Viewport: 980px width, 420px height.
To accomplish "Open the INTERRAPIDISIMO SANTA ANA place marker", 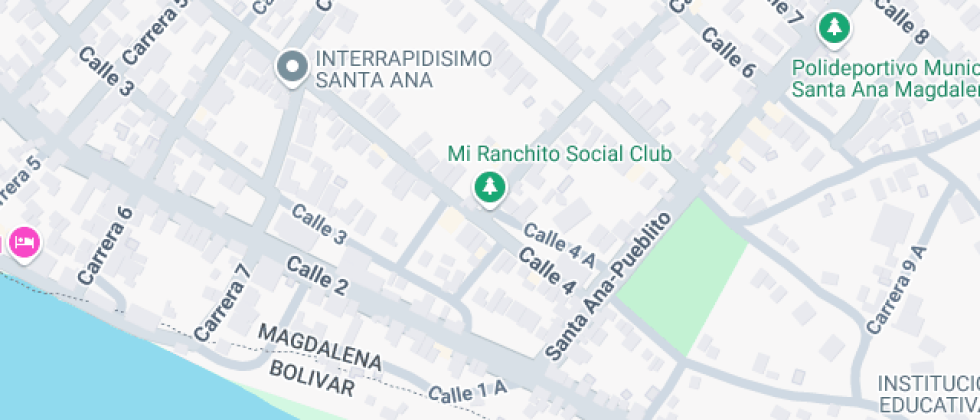I will coord(292,68).
